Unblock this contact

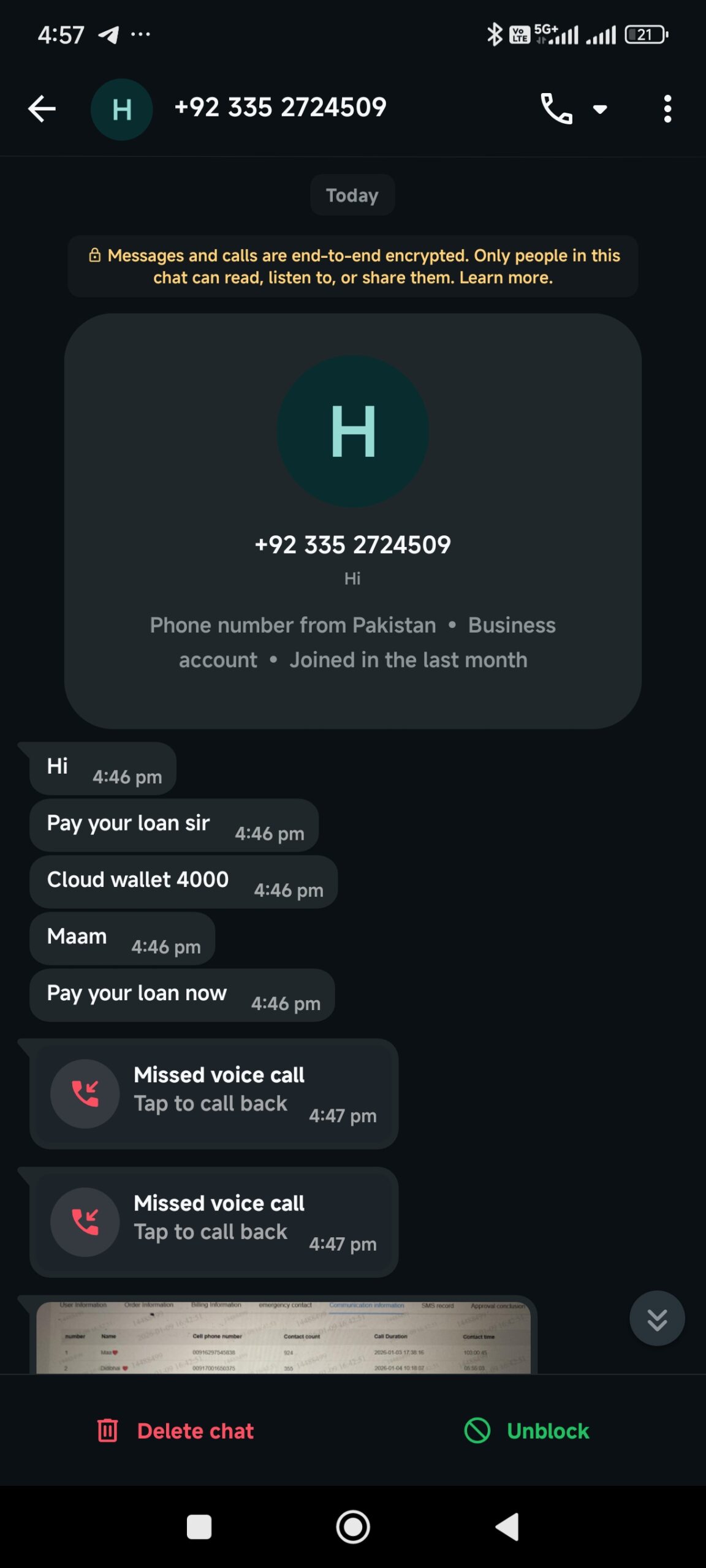(x=527, y=1431)
